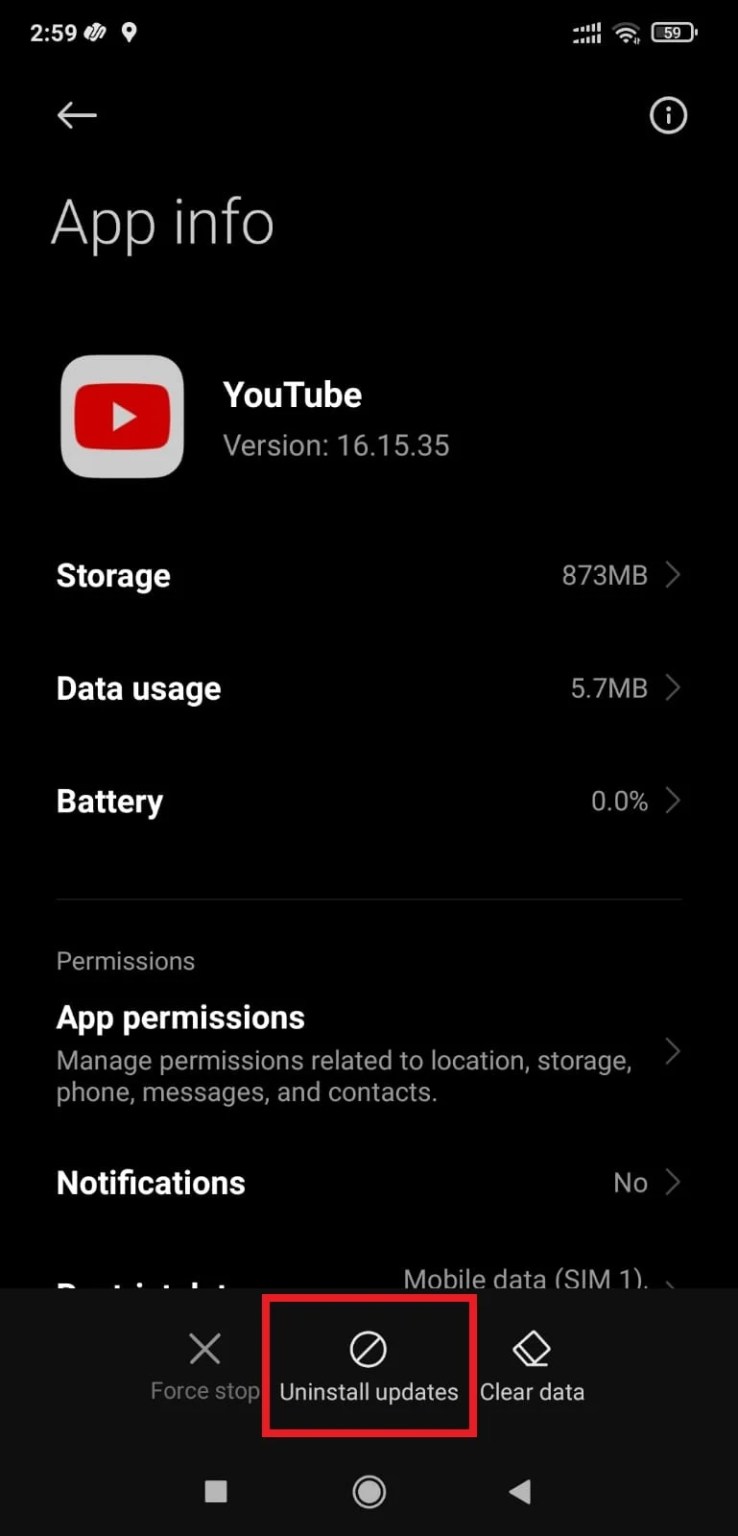View YouTube's Battery usage
This screenshot has height=1536, width=738.
click(x=369, y=801)
